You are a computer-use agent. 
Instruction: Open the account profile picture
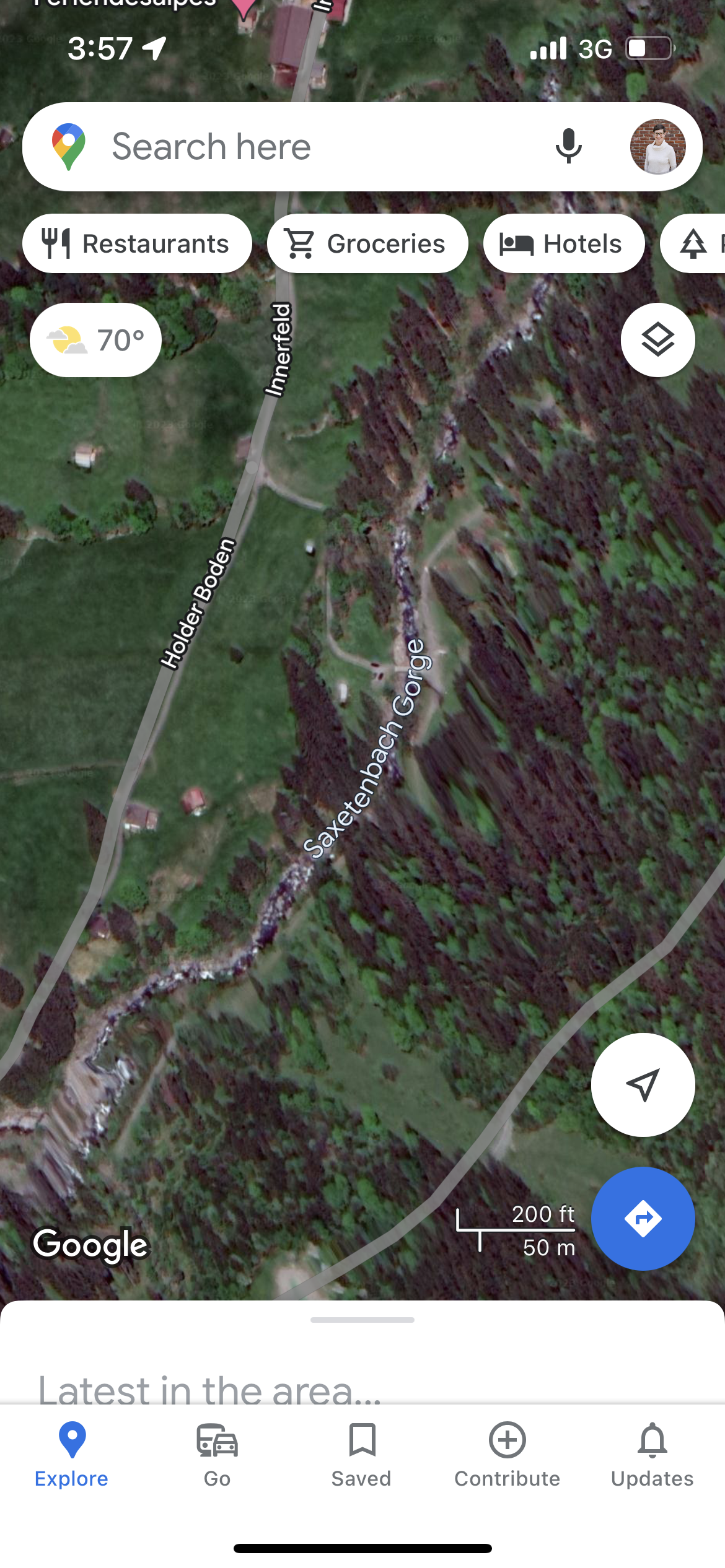657,147
